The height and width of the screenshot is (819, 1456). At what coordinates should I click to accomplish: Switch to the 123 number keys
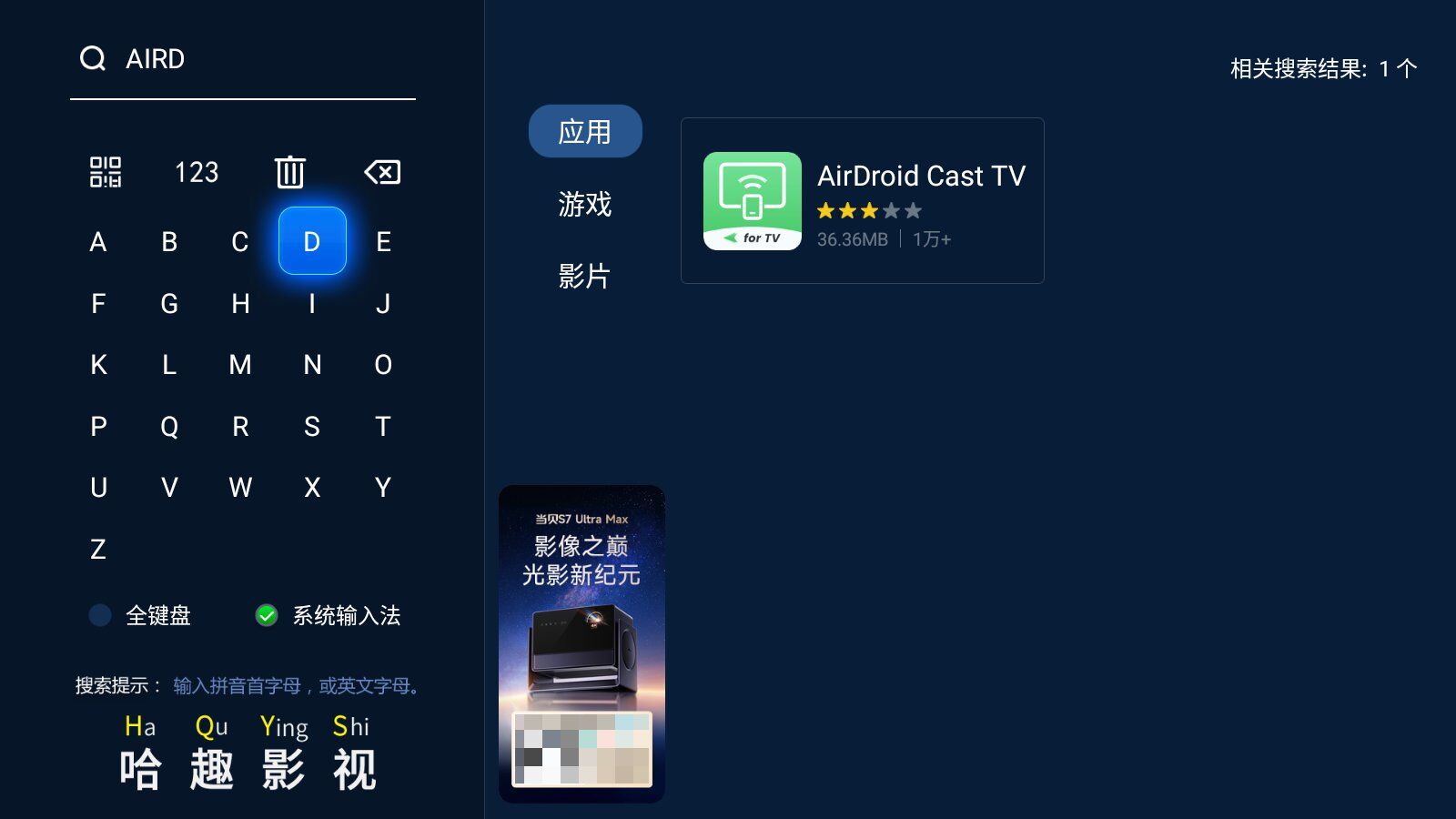coord(197,172)
